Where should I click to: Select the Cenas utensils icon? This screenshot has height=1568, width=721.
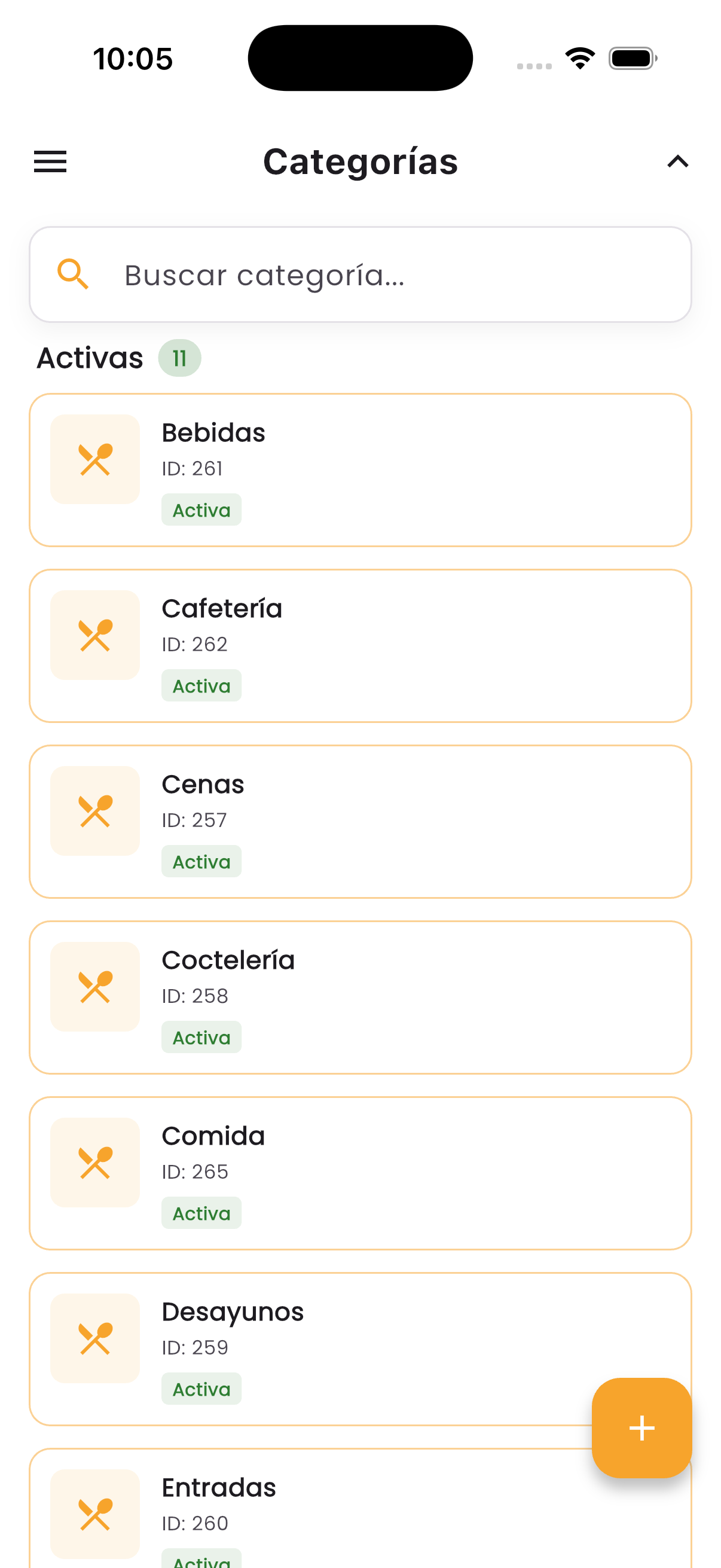(x=94, y=812)
